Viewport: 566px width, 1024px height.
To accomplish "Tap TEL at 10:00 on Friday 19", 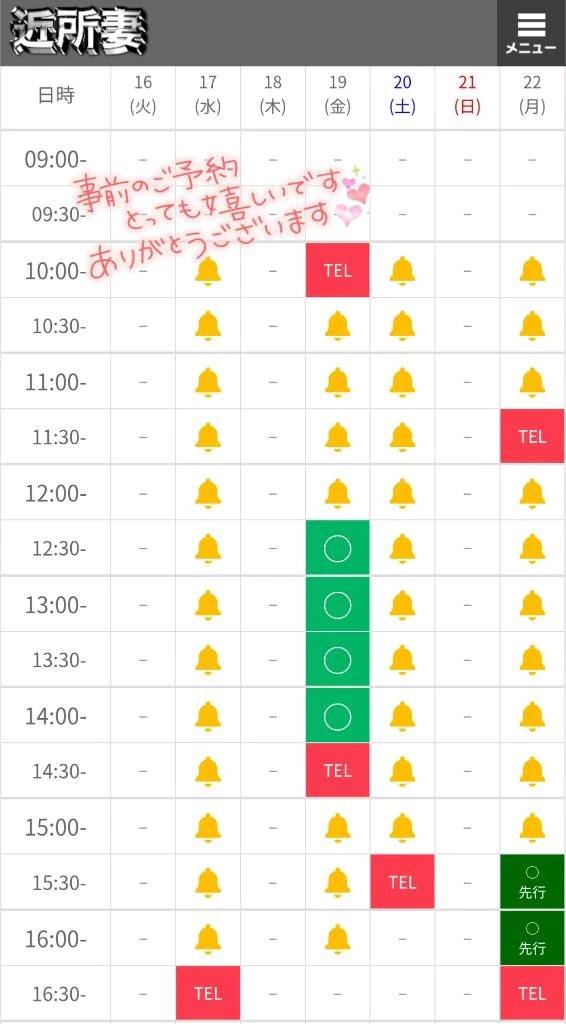I will click(x=338, y=270).
